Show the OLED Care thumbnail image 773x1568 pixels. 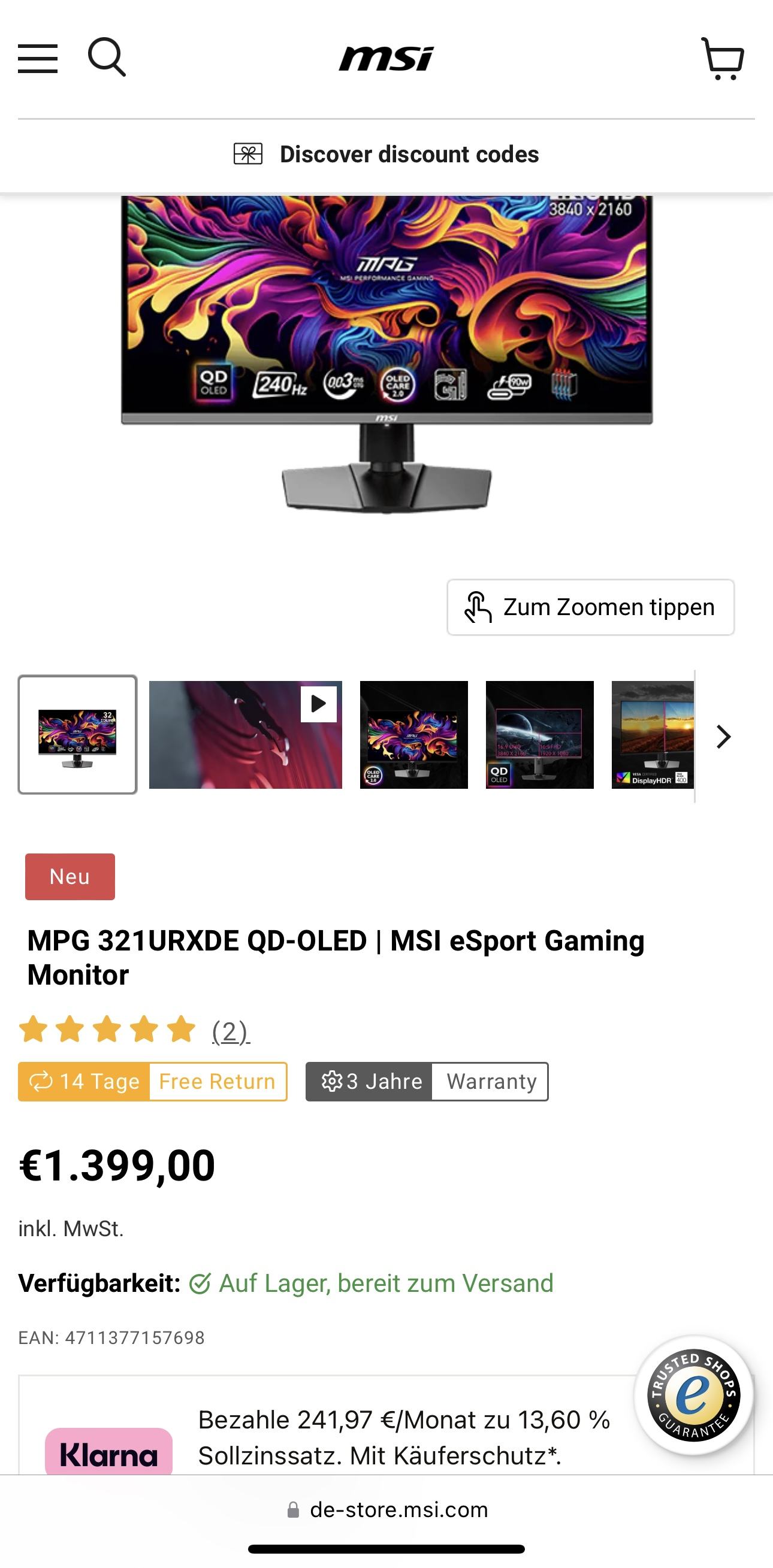click(413, 735)
